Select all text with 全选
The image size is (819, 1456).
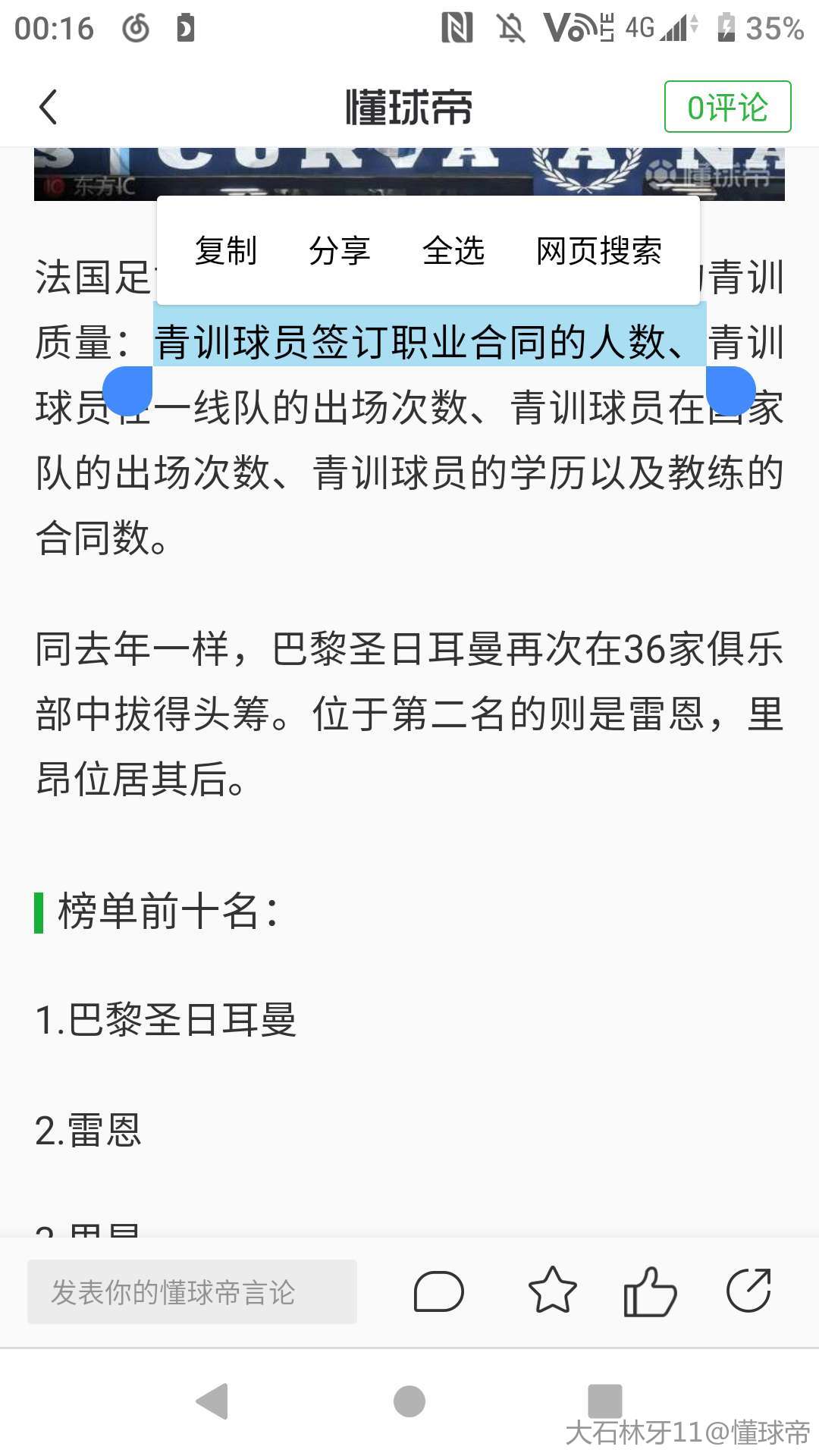coord(453,251)
